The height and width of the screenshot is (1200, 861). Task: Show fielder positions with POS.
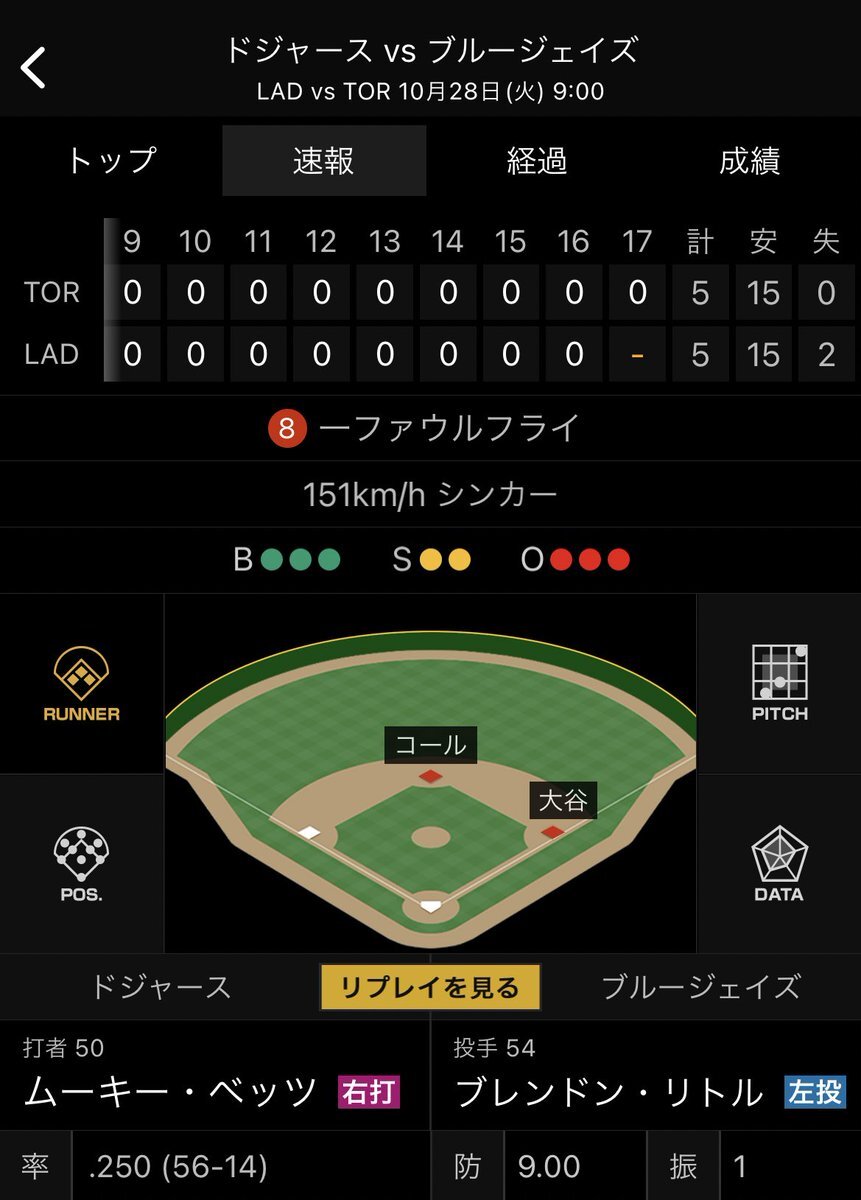point(82,865)
